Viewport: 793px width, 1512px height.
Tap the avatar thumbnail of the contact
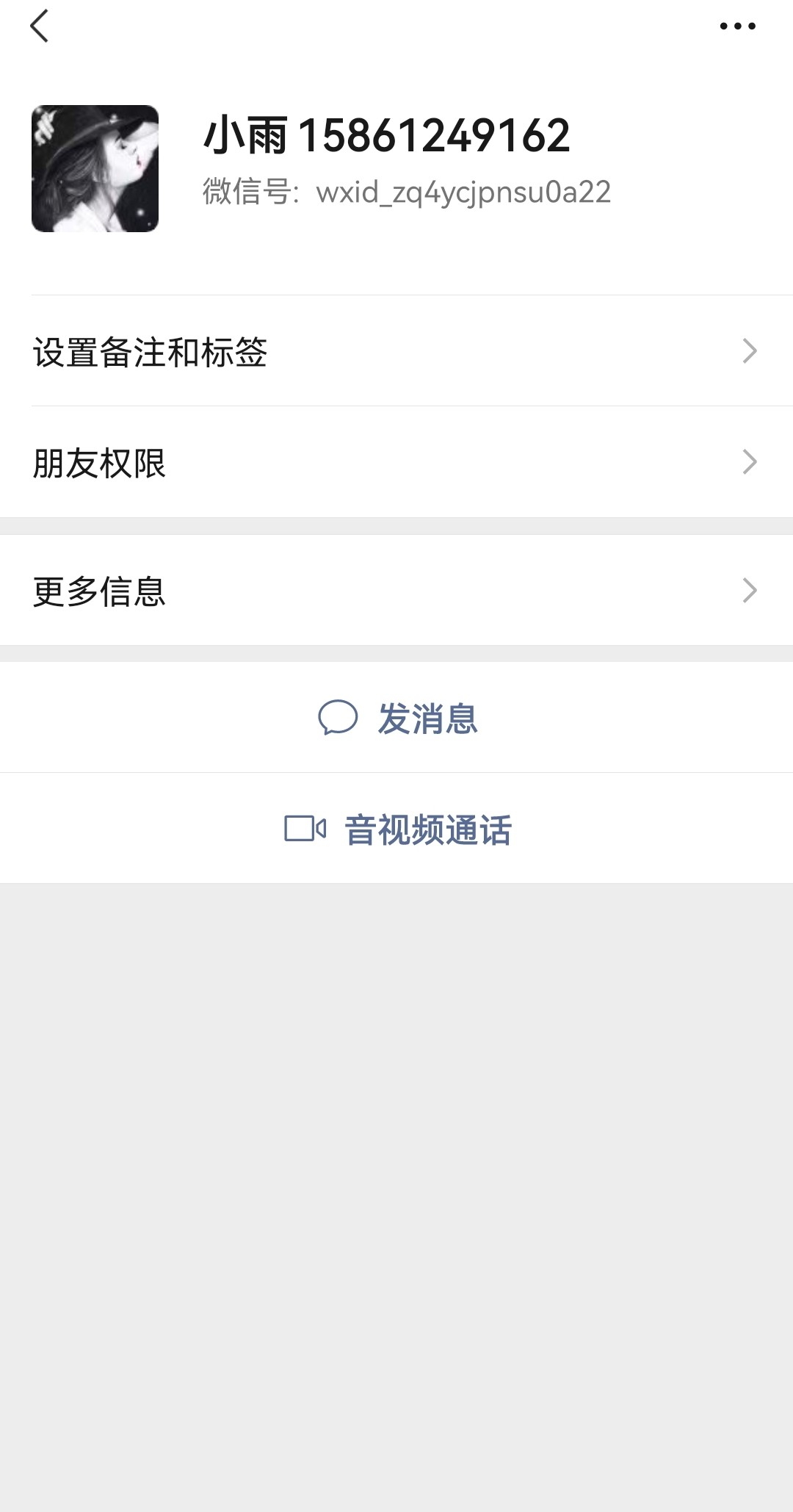pos(95,168)
